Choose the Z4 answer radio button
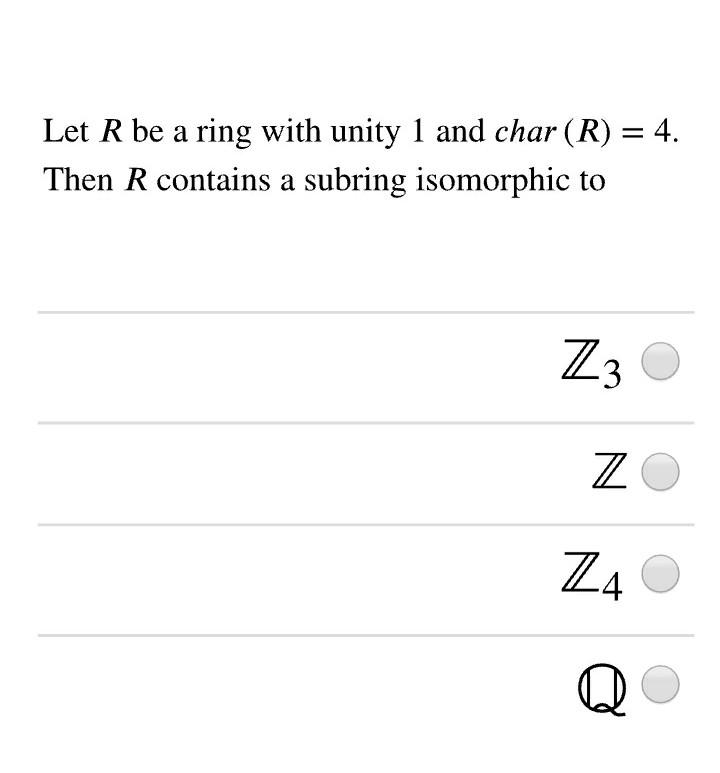 [x=659, y=572]
